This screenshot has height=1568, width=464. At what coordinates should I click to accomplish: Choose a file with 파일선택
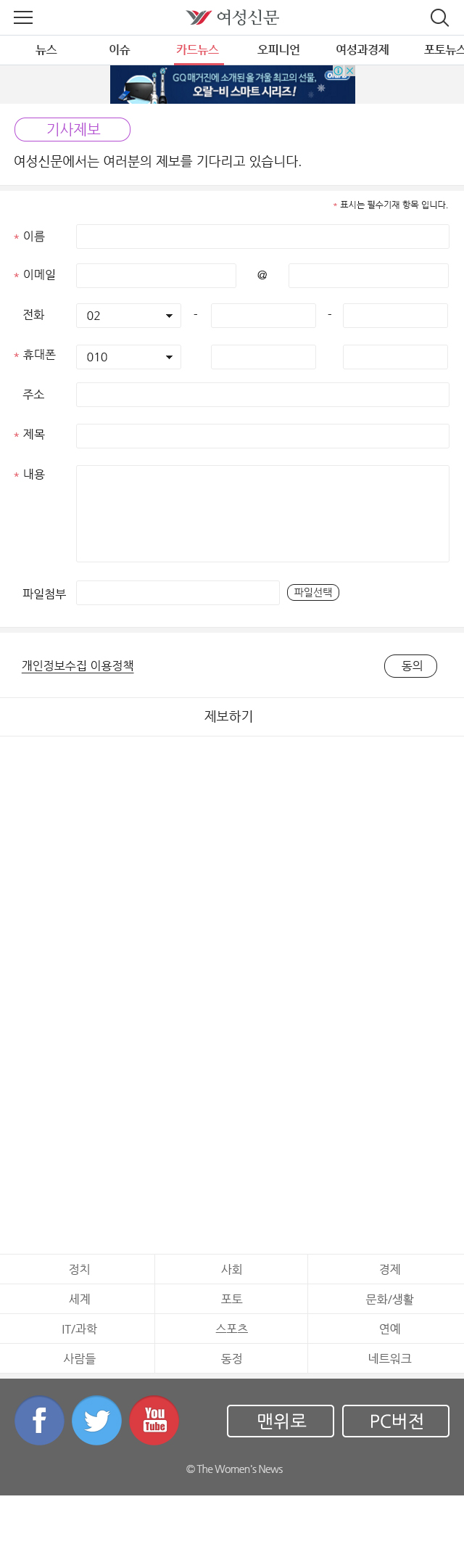tap(313, 592)
